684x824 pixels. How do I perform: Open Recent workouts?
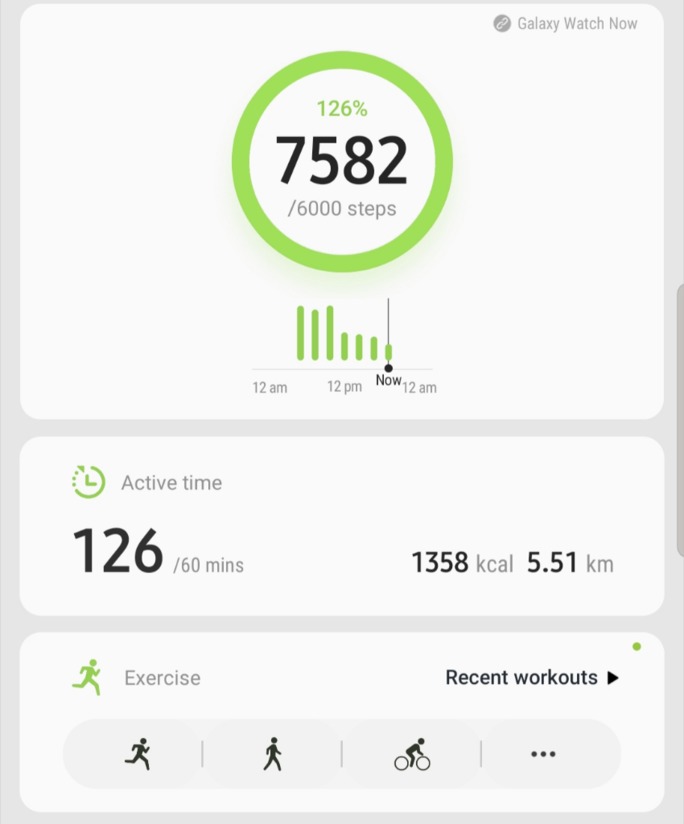click(x=532, y=677)
